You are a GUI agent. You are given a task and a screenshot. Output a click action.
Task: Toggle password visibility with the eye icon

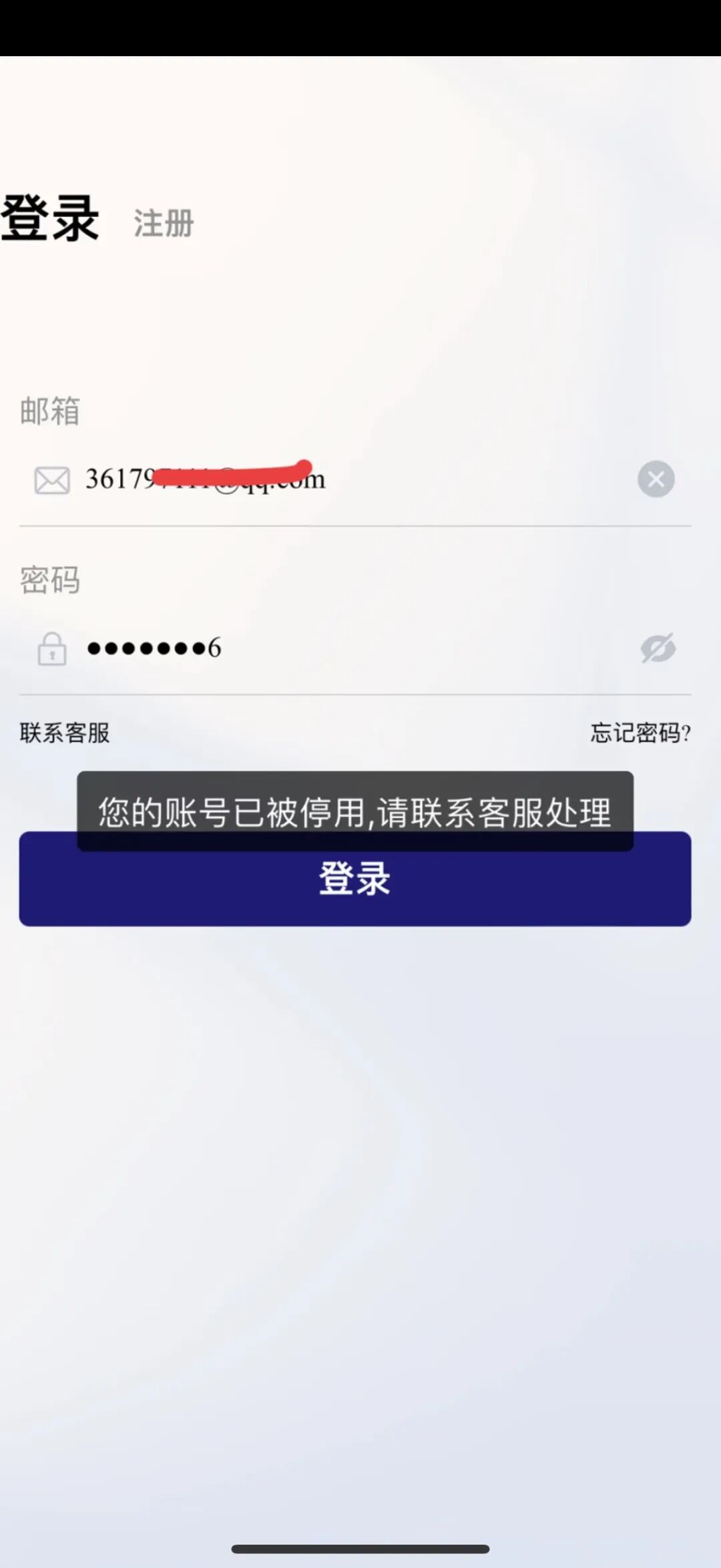coord(658,648)
